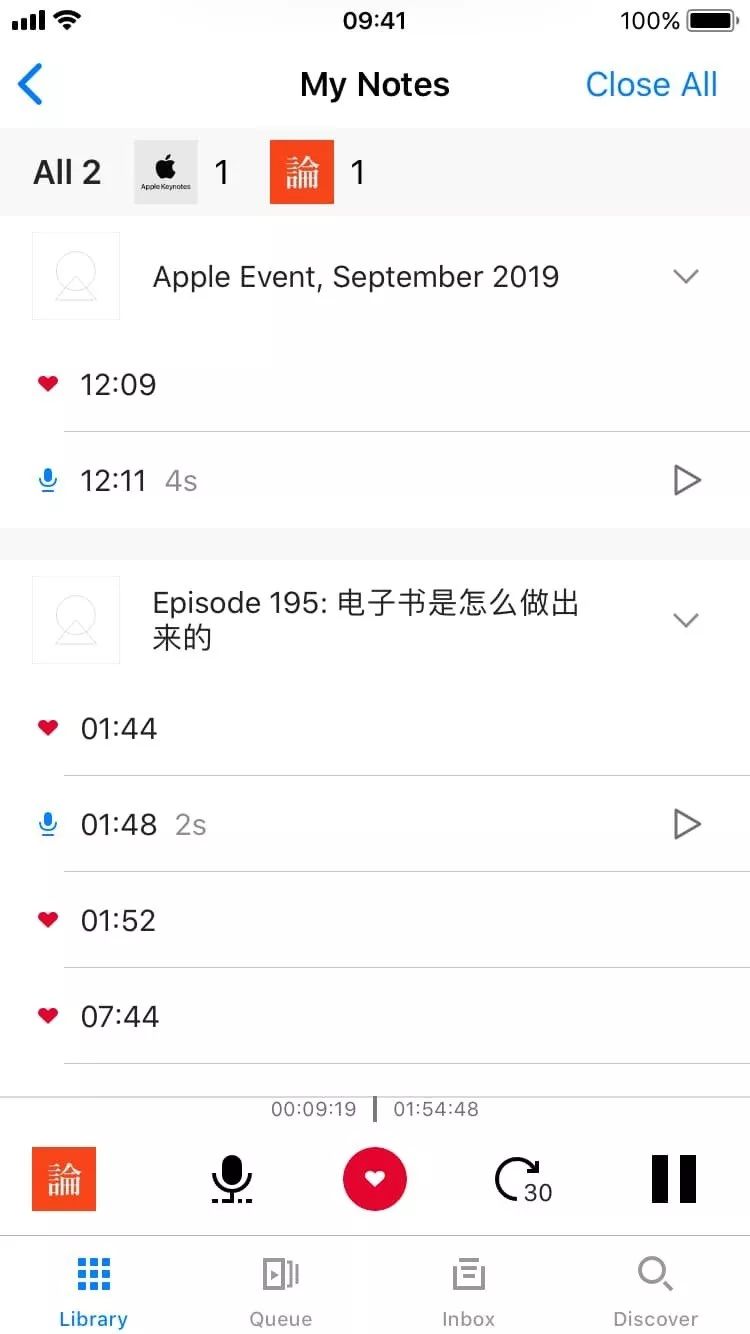750x1334 pixels.
Task: Select the 07:44 liked moment
Action: [x=119, y=1016]
